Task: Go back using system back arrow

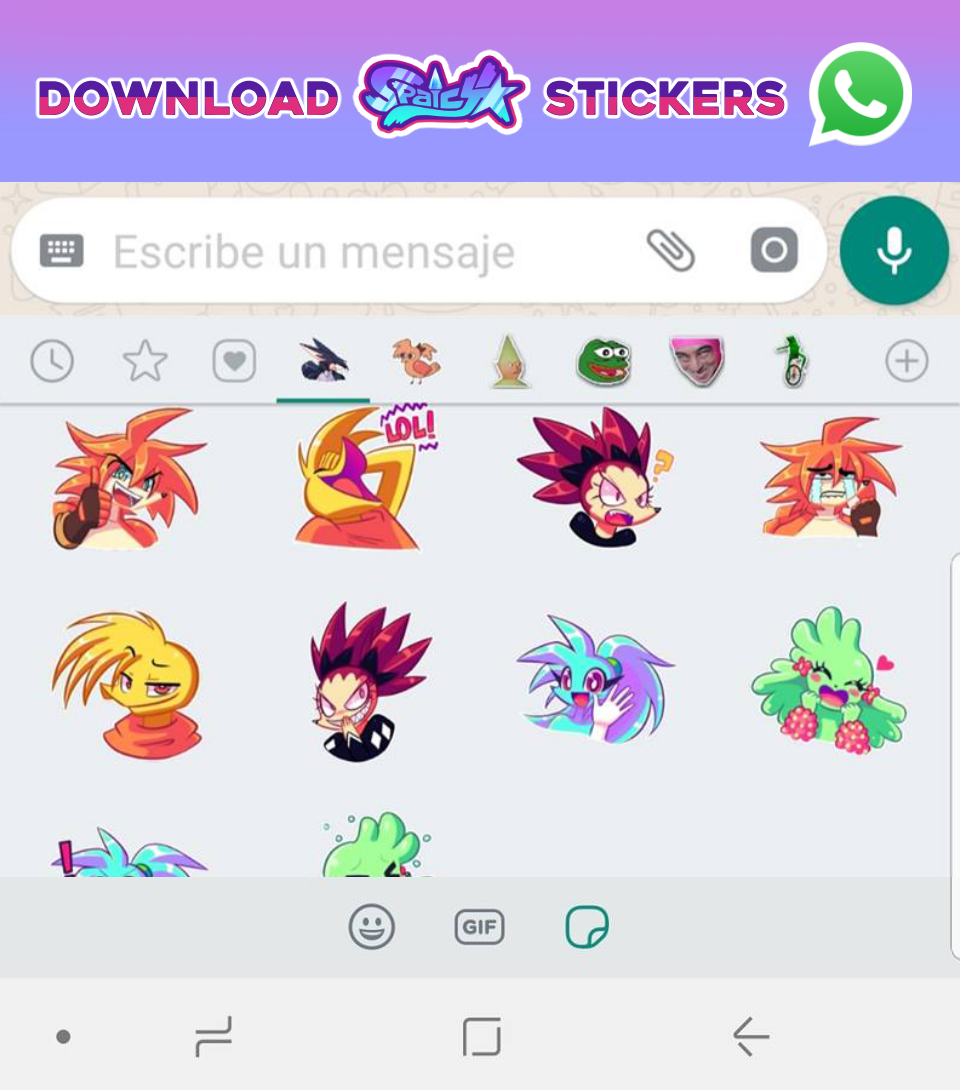Action: pyautogui.click(x=750, y=1037)
